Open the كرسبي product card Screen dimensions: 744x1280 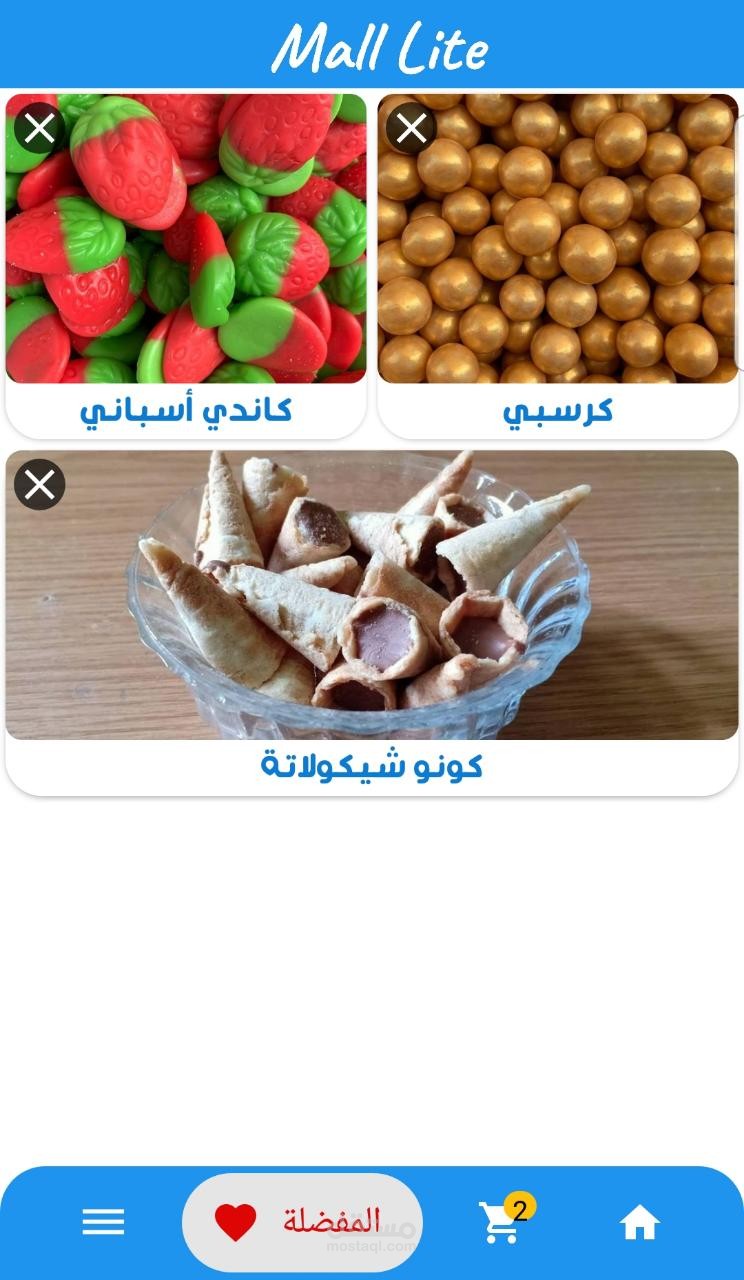pos(558,260)
